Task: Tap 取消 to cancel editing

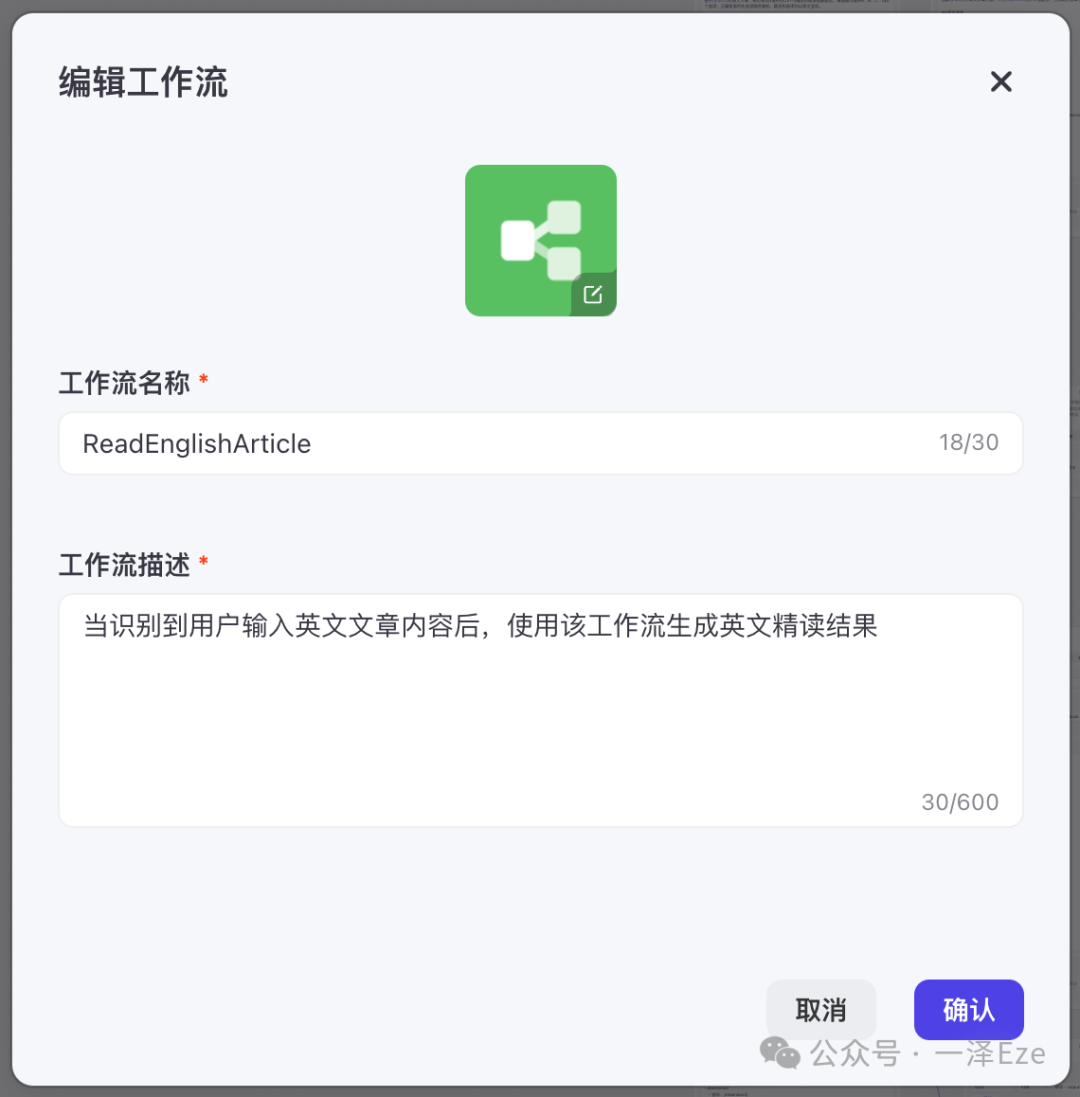Action: [x=821, y=1010]
